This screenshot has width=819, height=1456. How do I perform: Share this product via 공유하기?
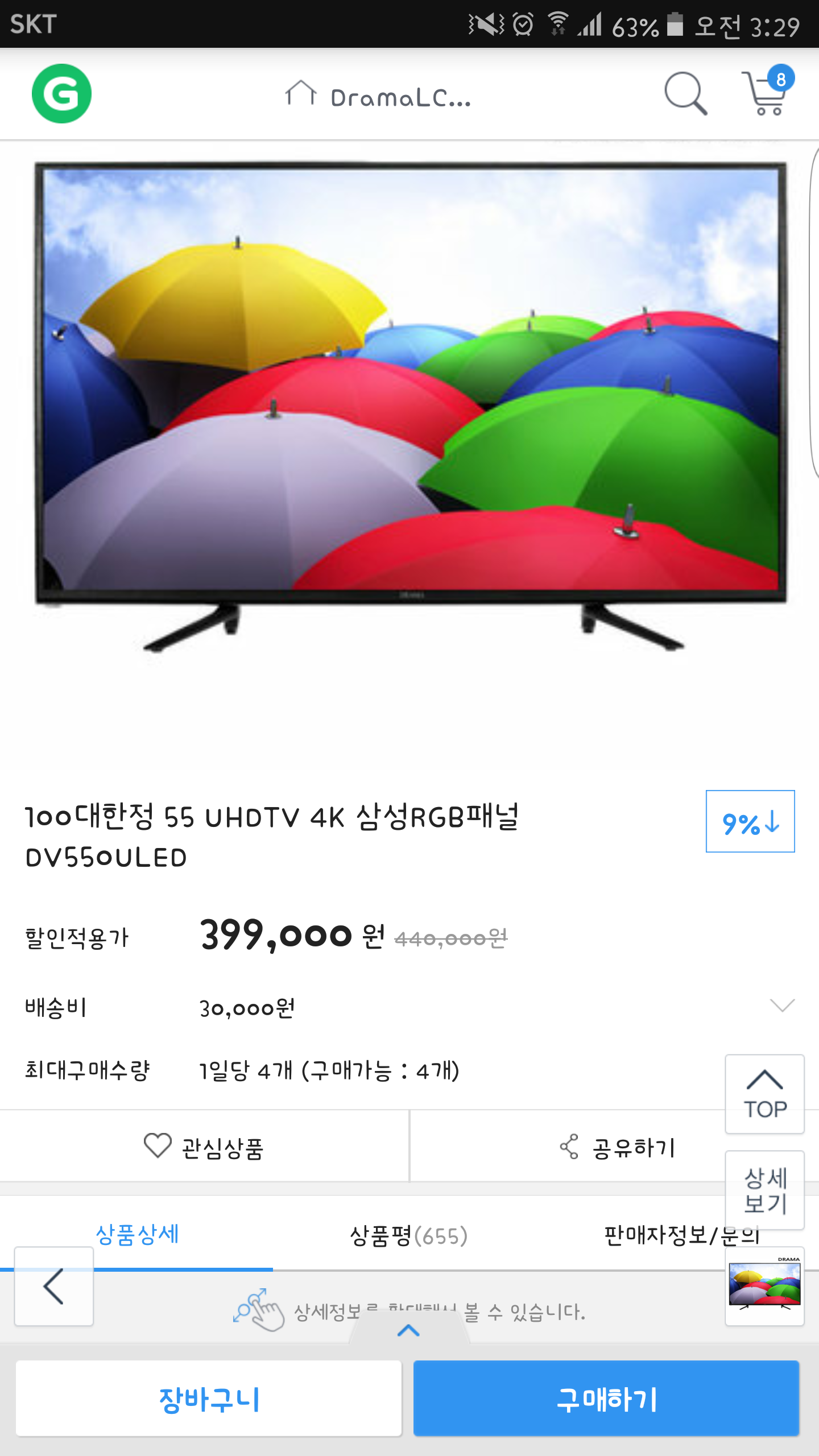[617, 1147]
